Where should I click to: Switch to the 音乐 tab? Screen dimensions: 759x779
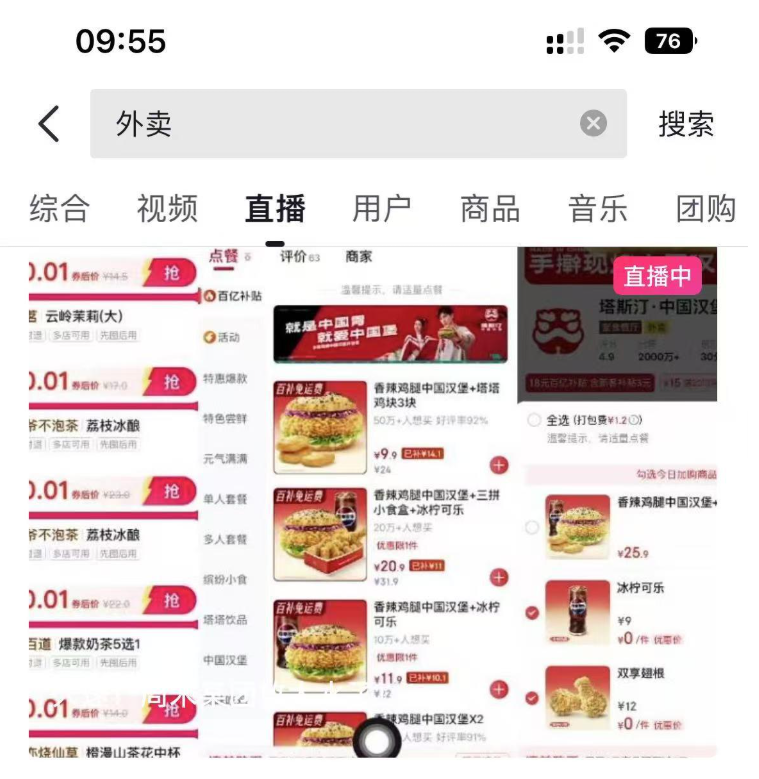pos(598,209)
